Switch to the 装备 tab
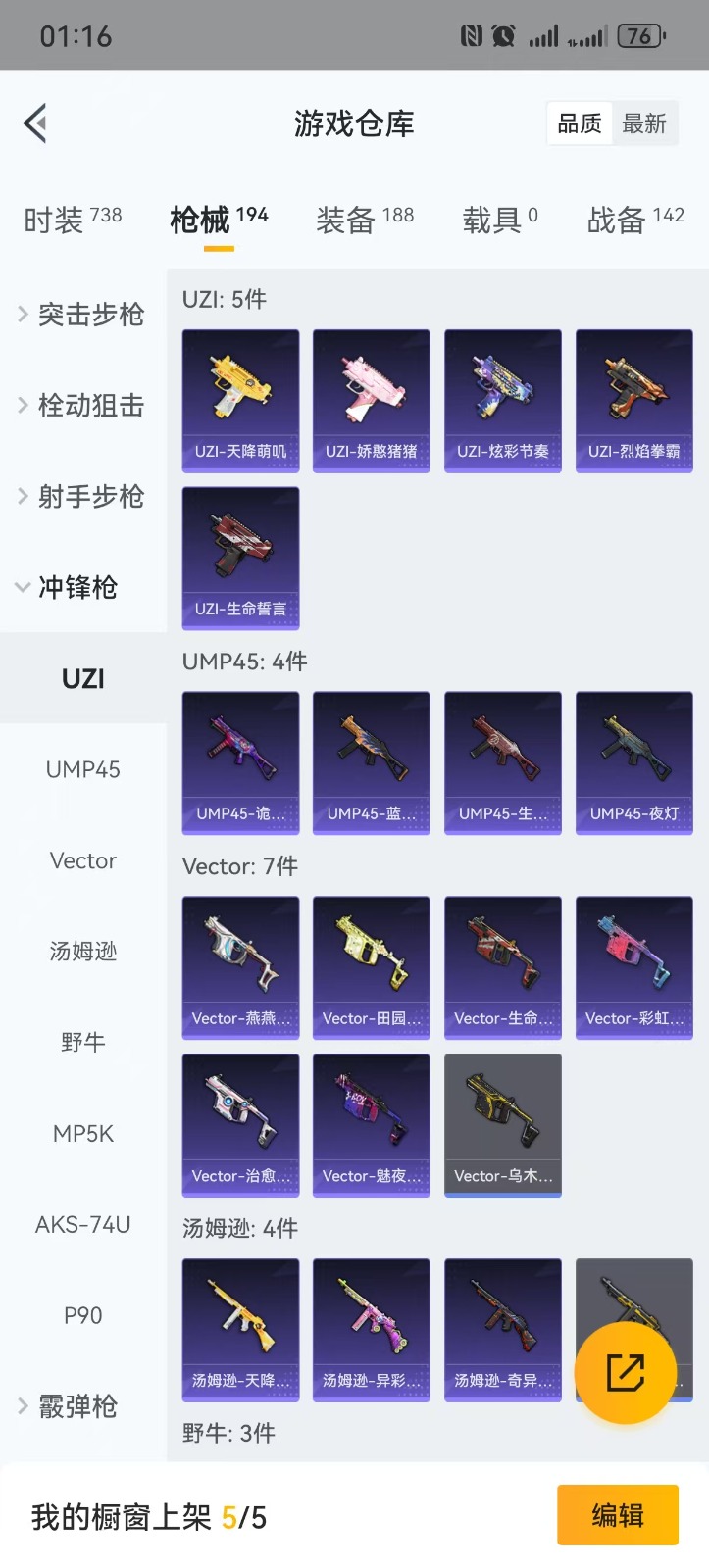Image resolution: width=709 pixels, height=1568 pixels. click(x=365, y=220)
